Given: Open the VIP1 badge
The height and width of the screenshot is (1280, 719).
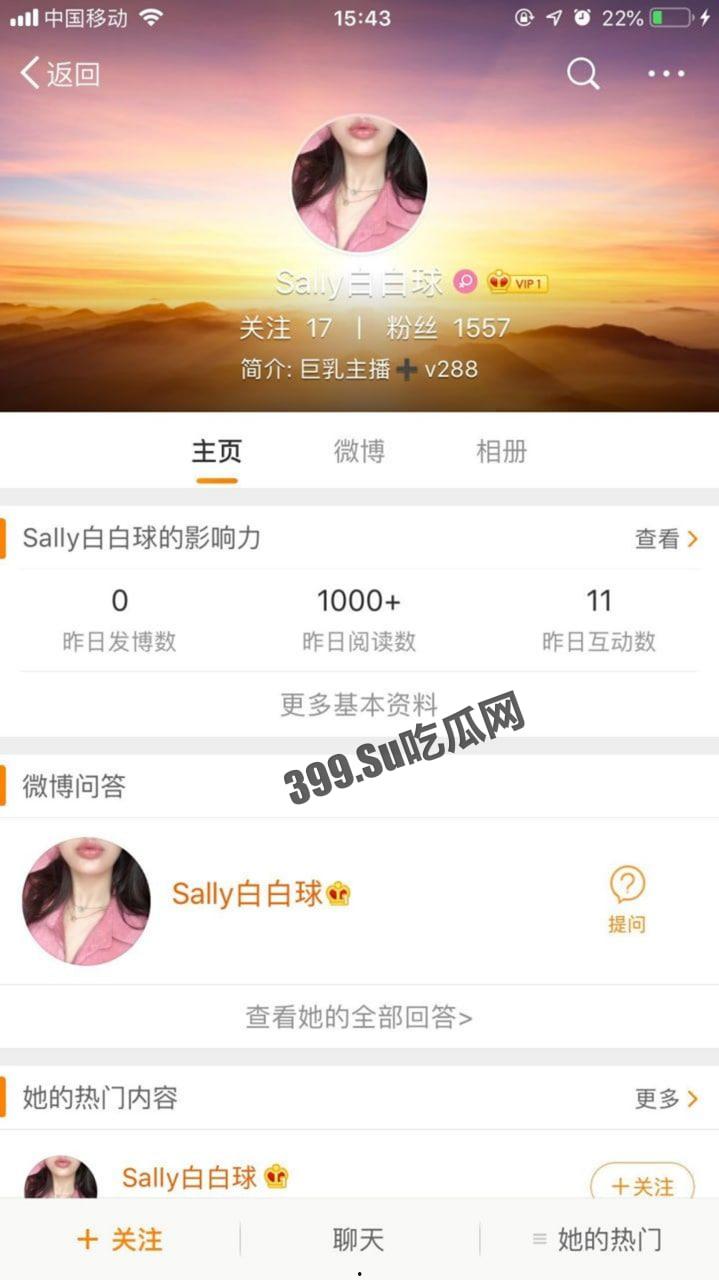Looking at the screenshot, I should coord(517,283).
